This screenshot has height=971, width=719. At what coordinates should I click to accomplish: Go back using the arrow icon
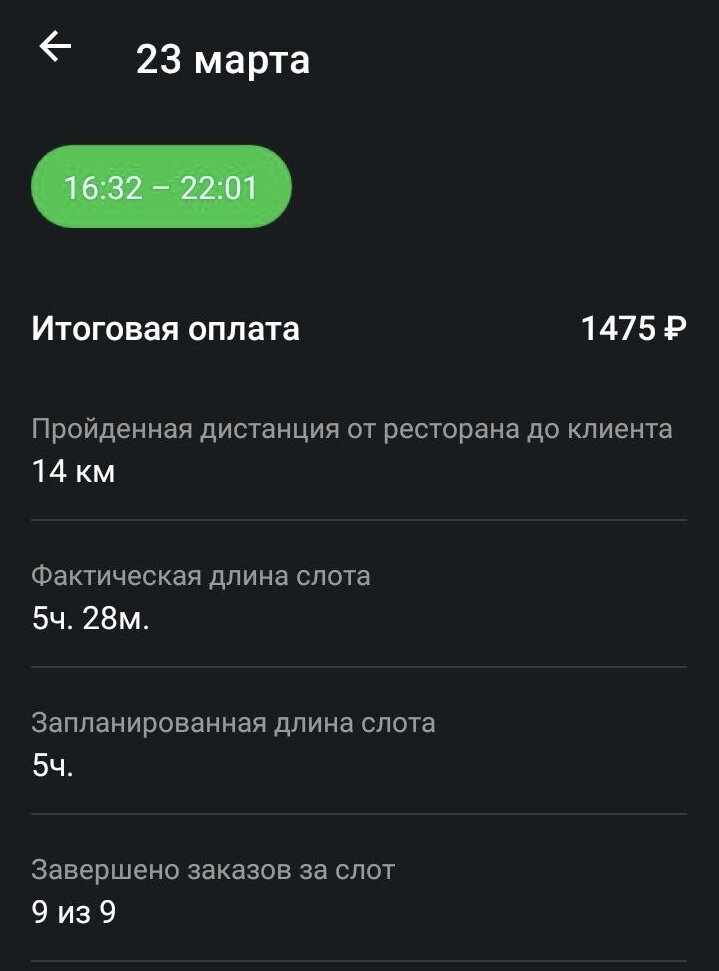pyautogui.click(x=55, y=47)
